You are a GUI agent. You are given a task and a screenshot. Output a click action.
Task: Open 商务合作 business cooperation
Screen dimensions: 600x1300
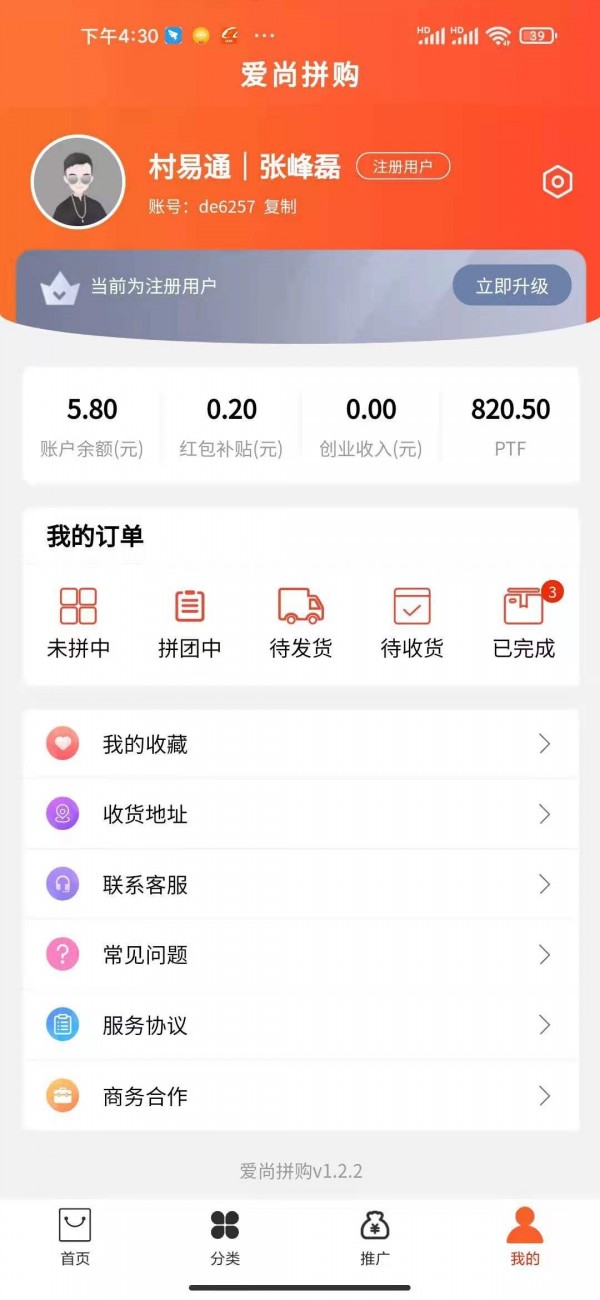coord(300,1096)
